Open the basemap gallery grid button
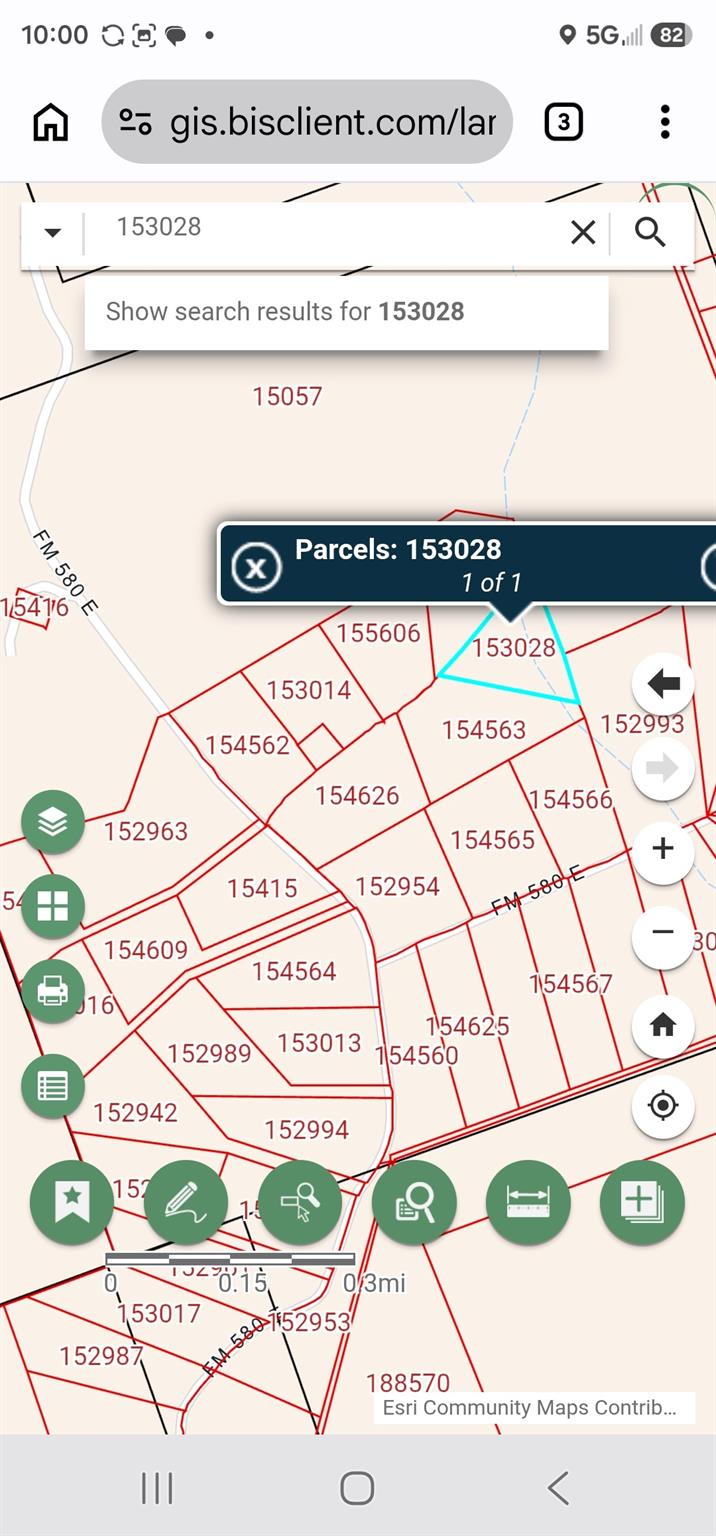This screenshot has width=716, height=1536. point(53,906)
